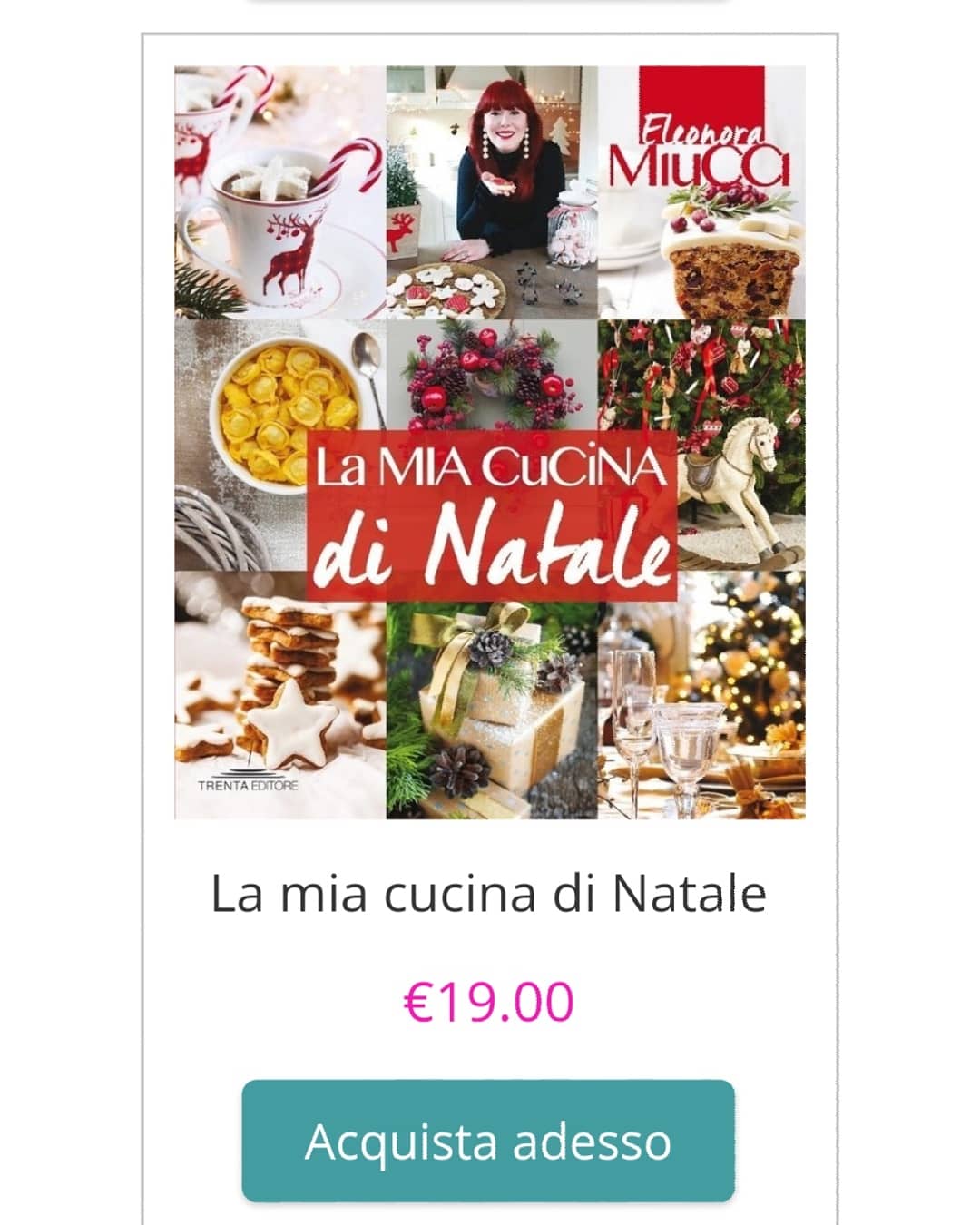
Task: Open the La mia cucina di Natale book cover
Action: pyautogui.click(x=490, y=442)
